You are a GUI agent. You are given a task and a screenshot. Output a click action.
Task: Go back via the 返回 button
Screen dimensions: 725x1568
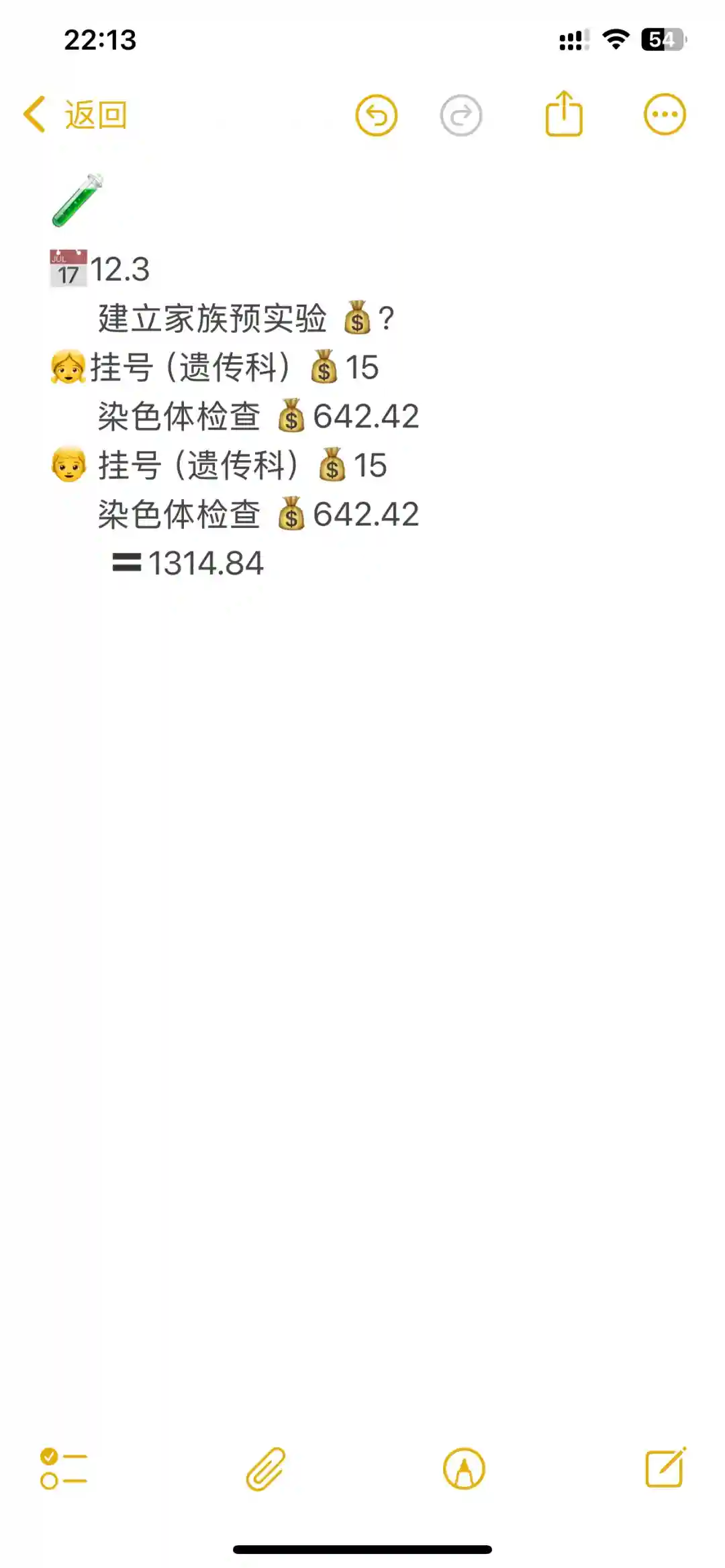pyautogui.click(x=75, y=115)
